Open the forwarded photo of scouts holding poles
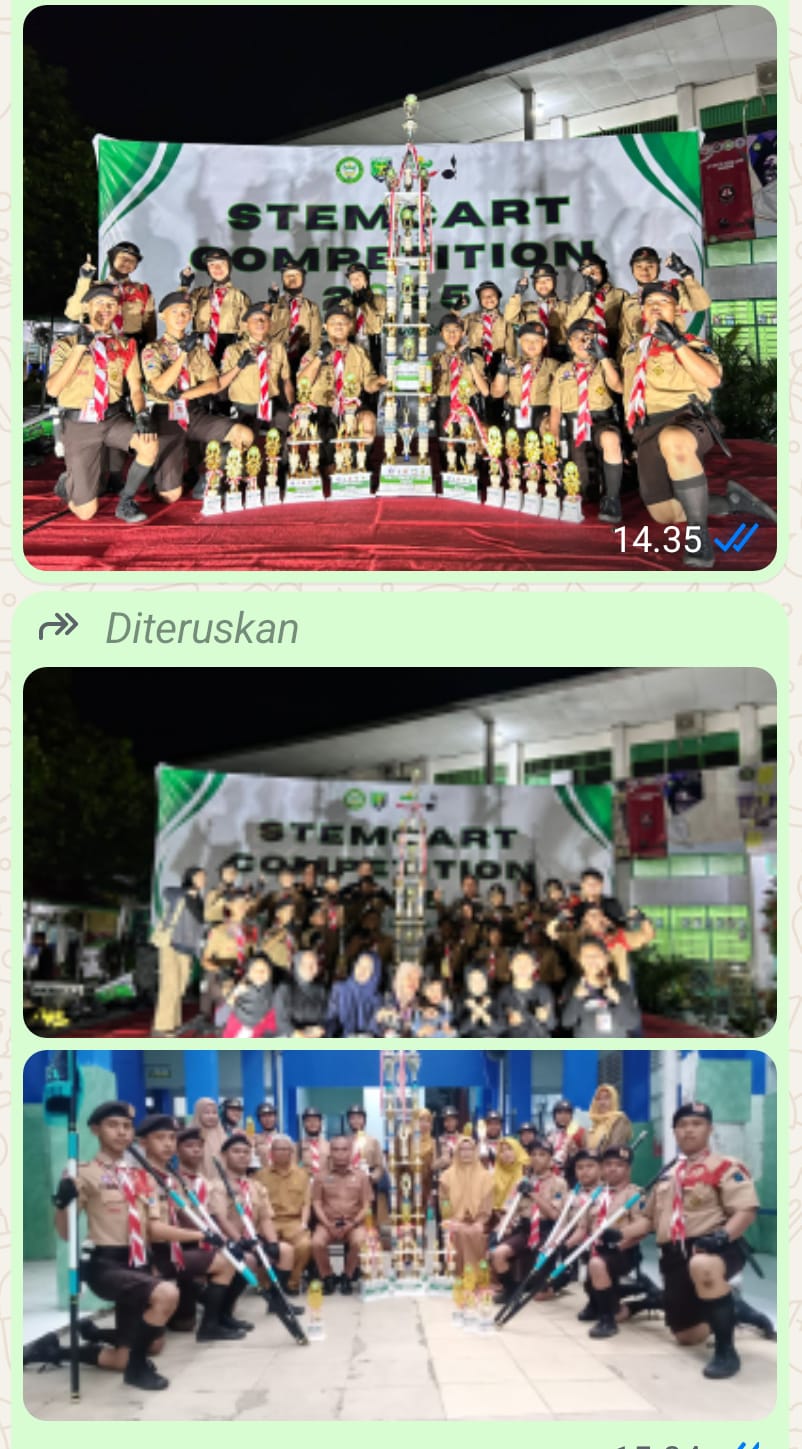 click(400, 1235)
